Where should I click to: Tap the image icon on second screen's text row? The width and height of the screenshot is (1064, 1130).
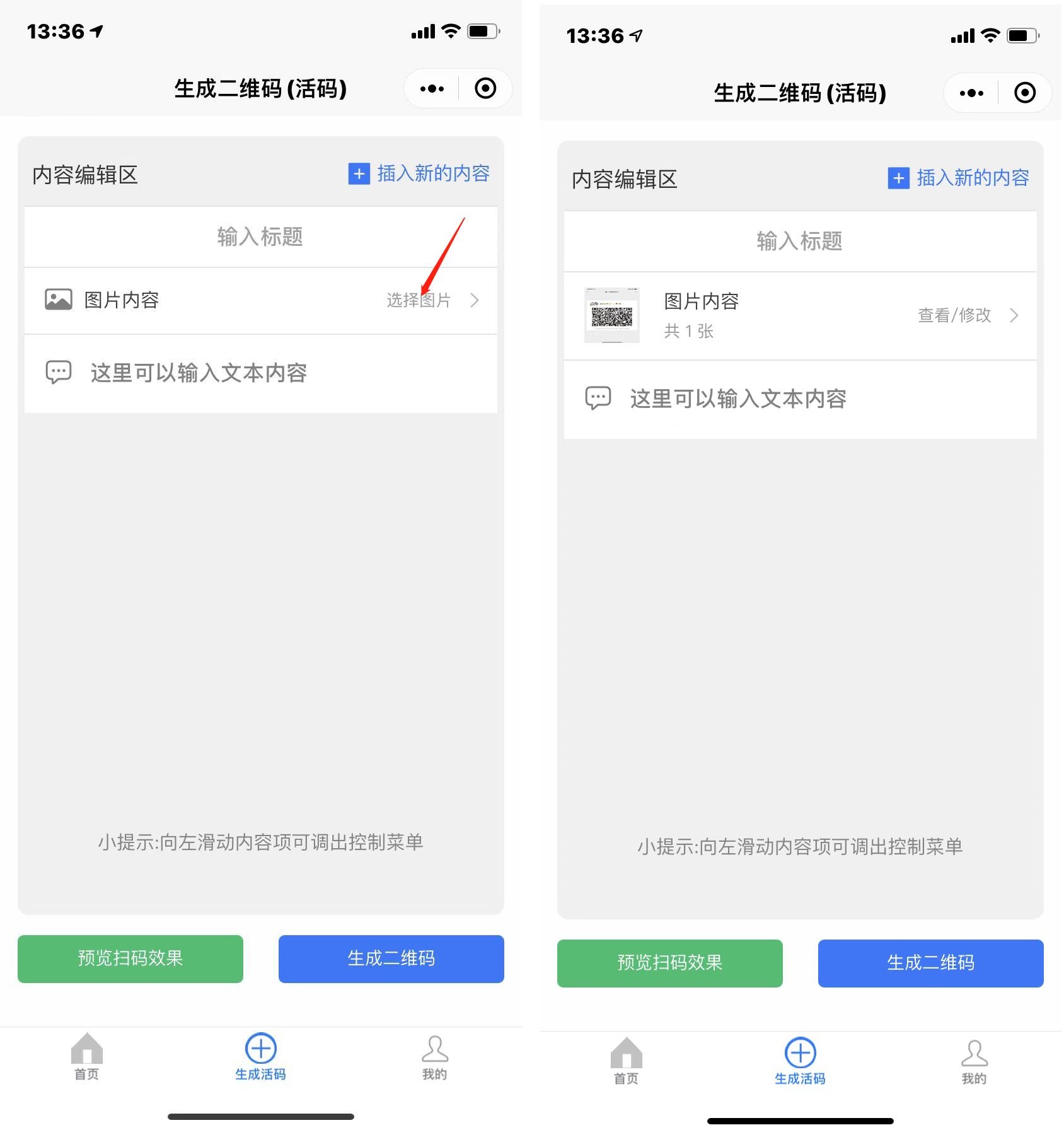coord(598,397)
